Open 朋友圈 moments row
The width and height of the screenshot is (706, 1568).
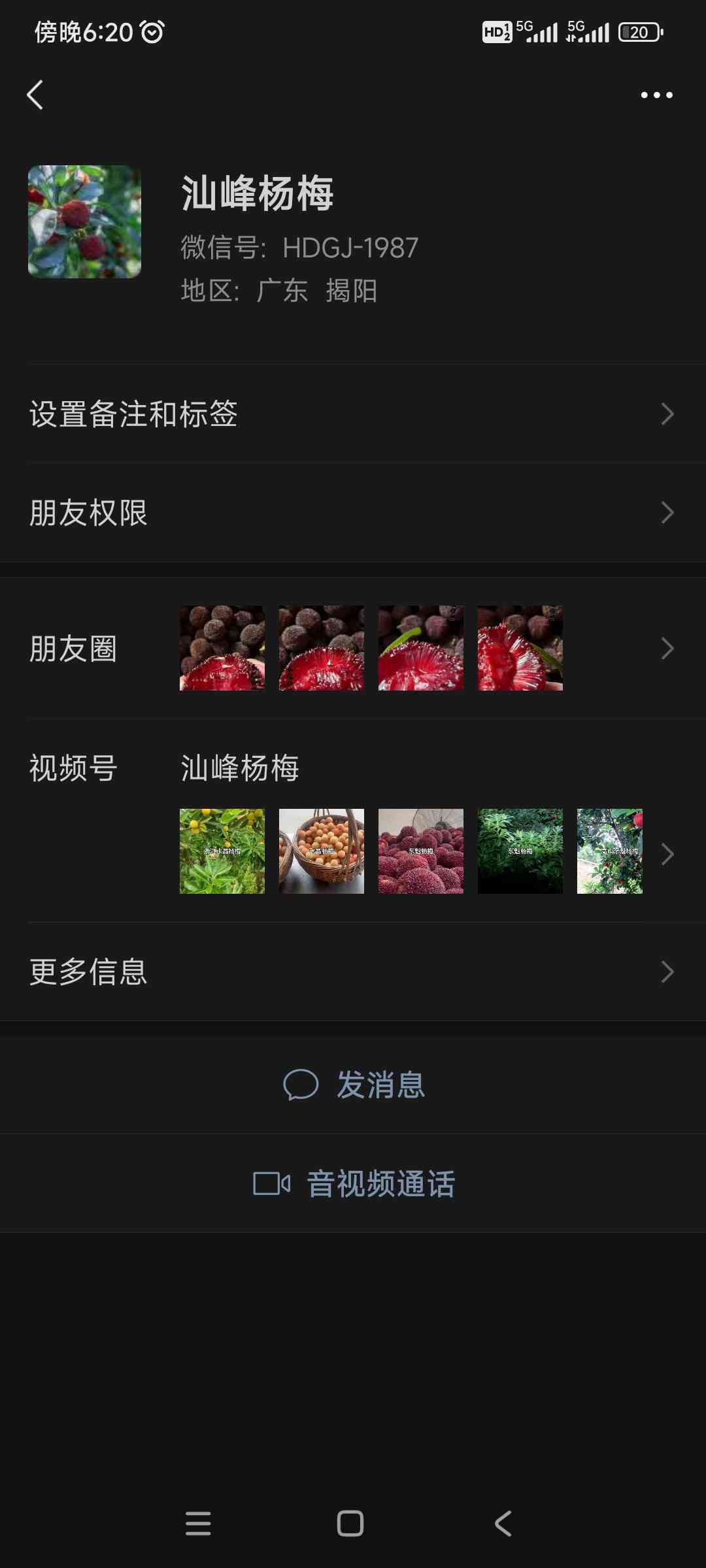click(353, 648)
